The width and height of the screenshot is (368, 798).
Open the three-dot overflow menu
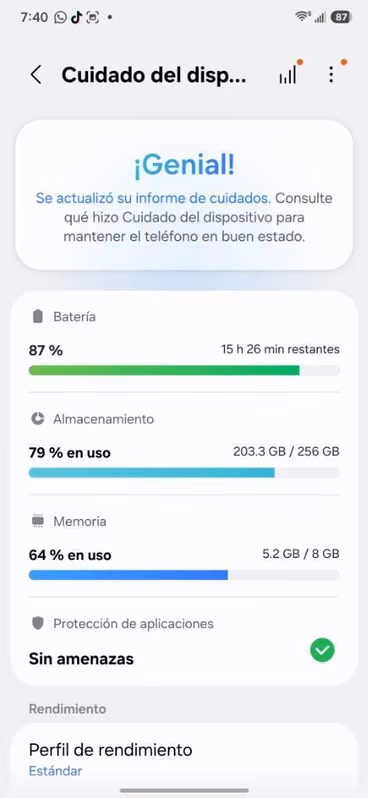pyautogui.click(x=331, y=75)
